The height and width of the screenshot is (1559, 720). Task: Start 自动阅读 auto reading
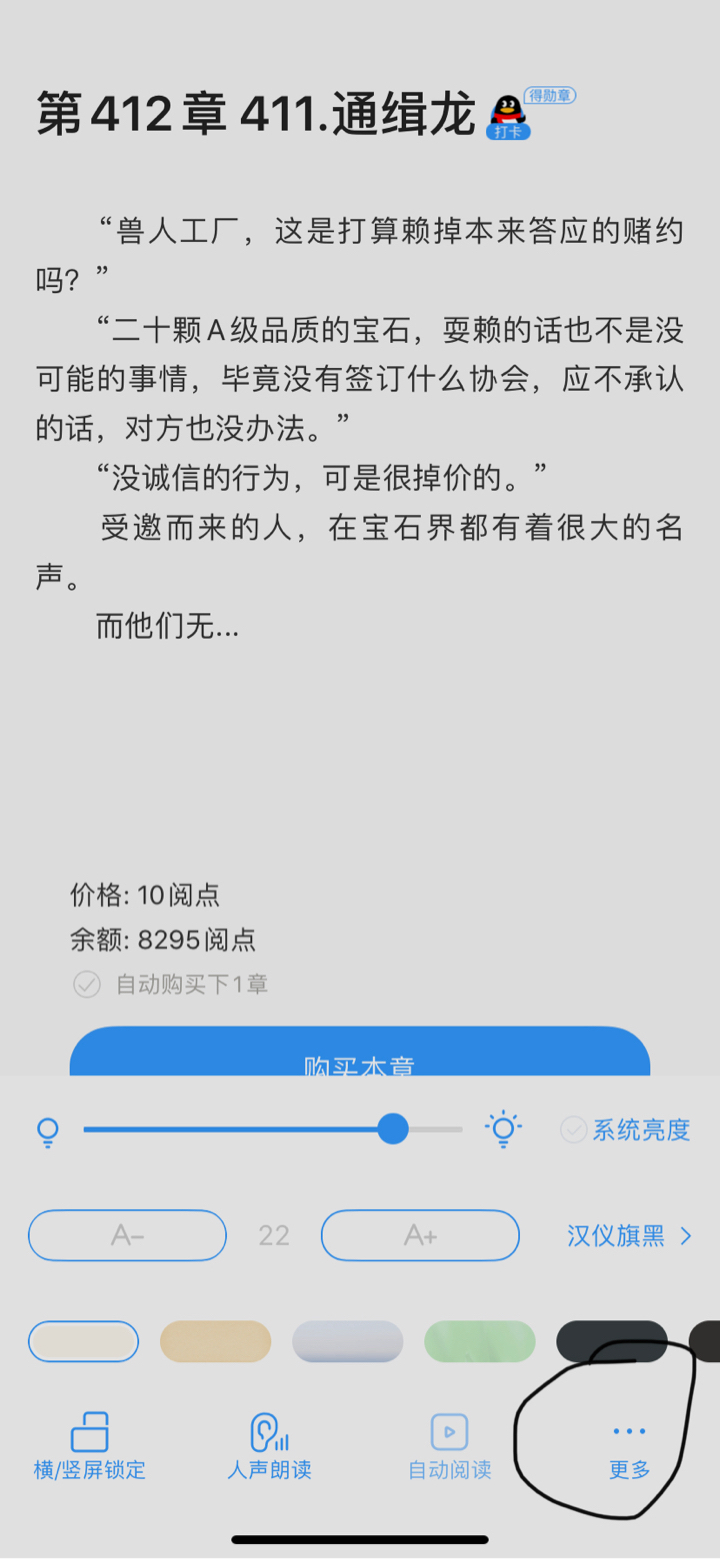pyautogui.click(x=450, y=1447)
